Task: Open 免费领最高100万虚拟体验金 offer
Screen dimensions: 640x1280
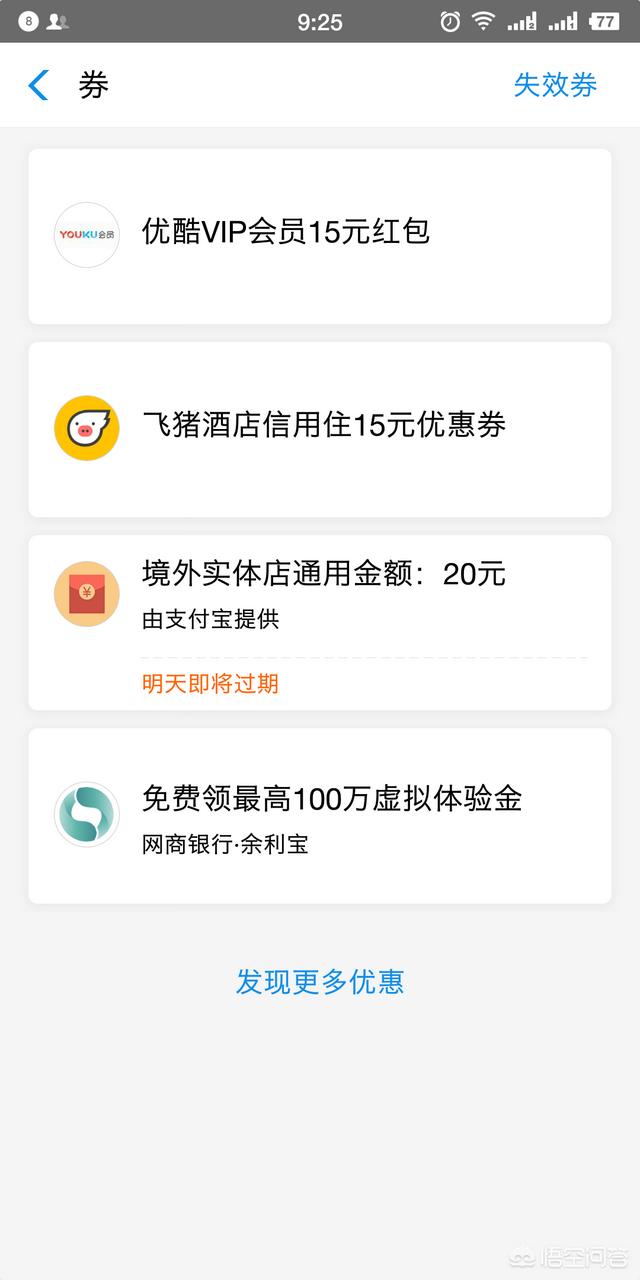Action: point(319,815)
